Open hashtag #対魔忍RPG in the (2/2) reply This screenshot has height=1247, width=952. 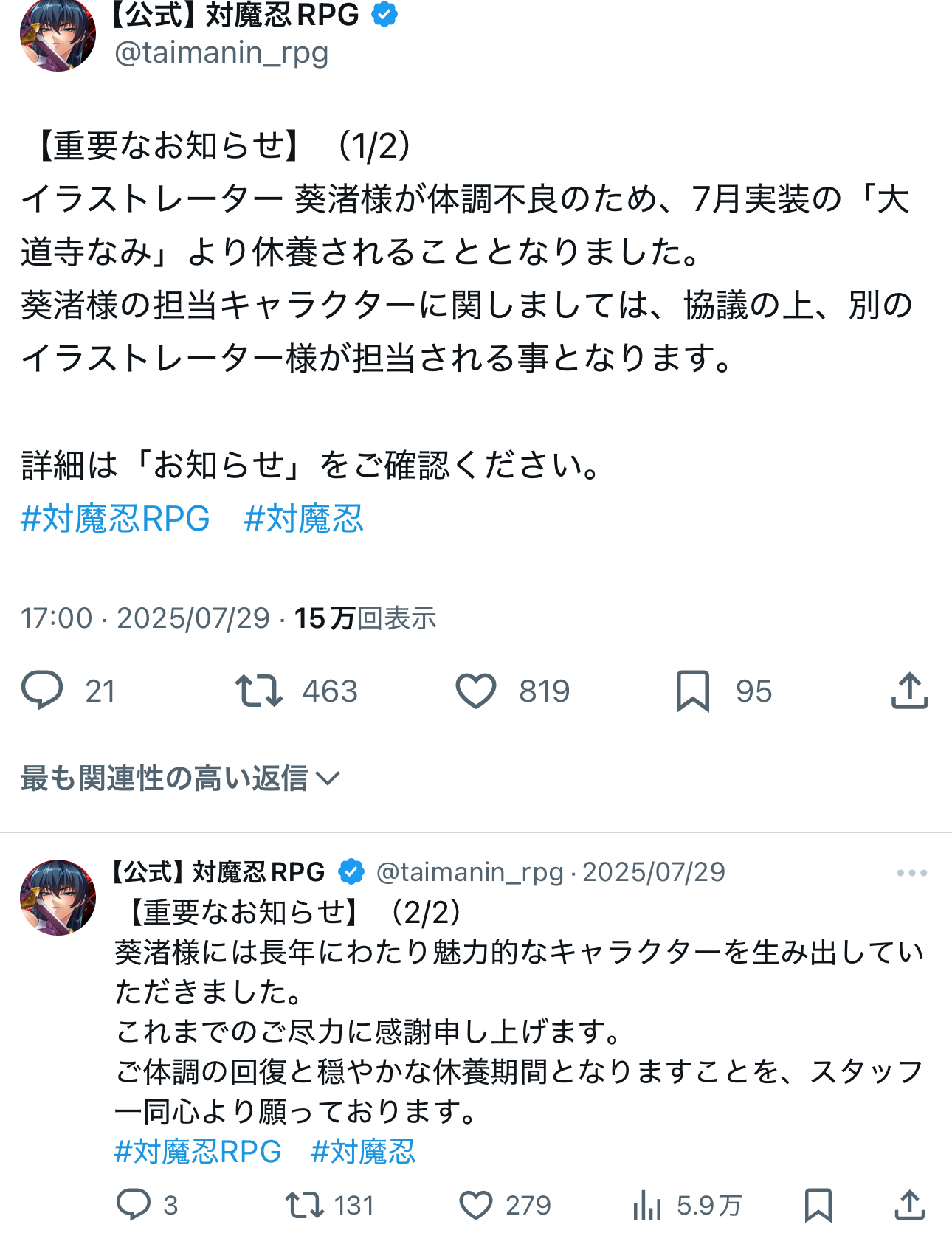[198, 1152]
